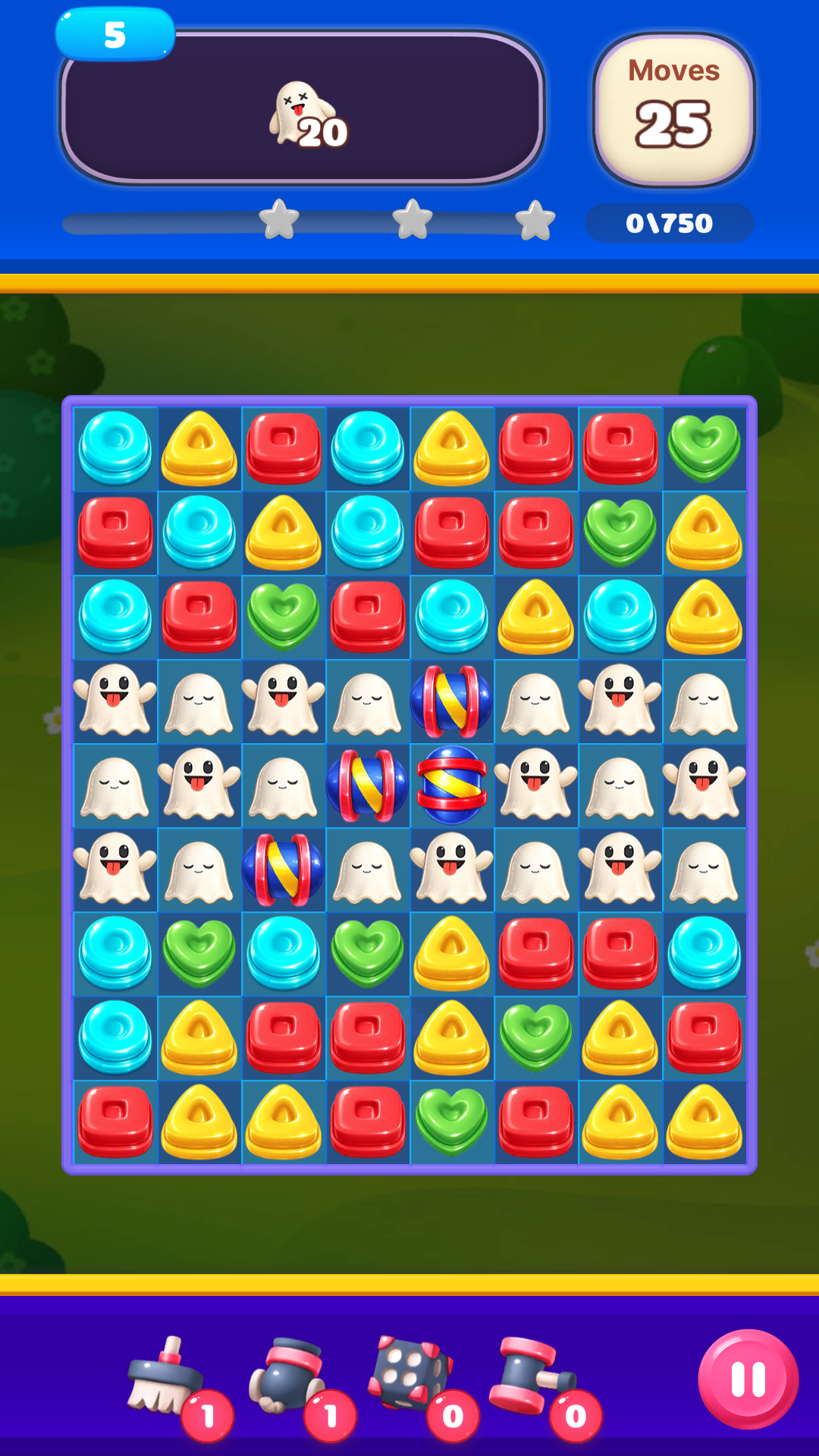Pause the game
Image resolution: width=819 pixels, height=1456 pixels.
[748, 1379]
